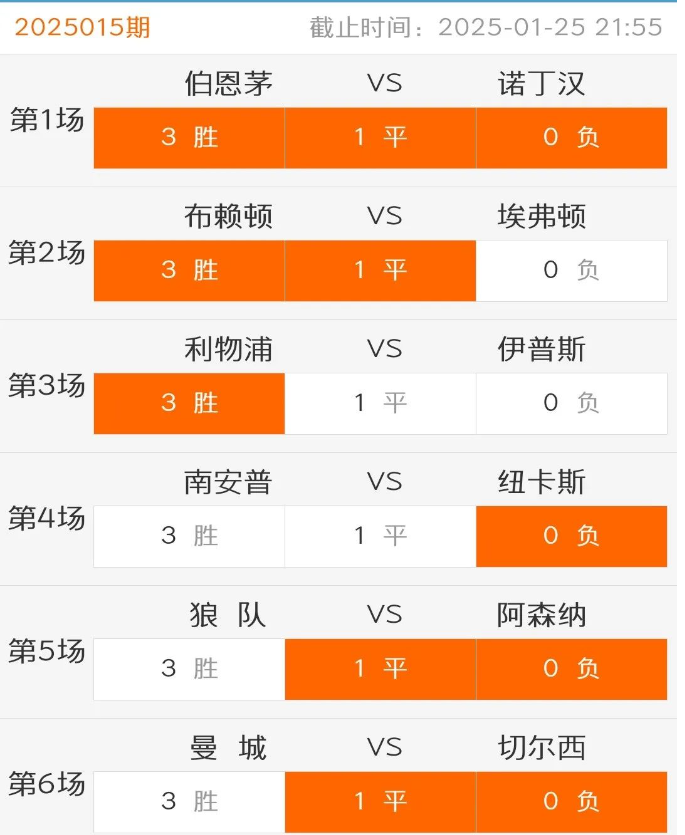Toggle 1 平 in 第1场 match
685x835 pixels.
pos(380,137)
